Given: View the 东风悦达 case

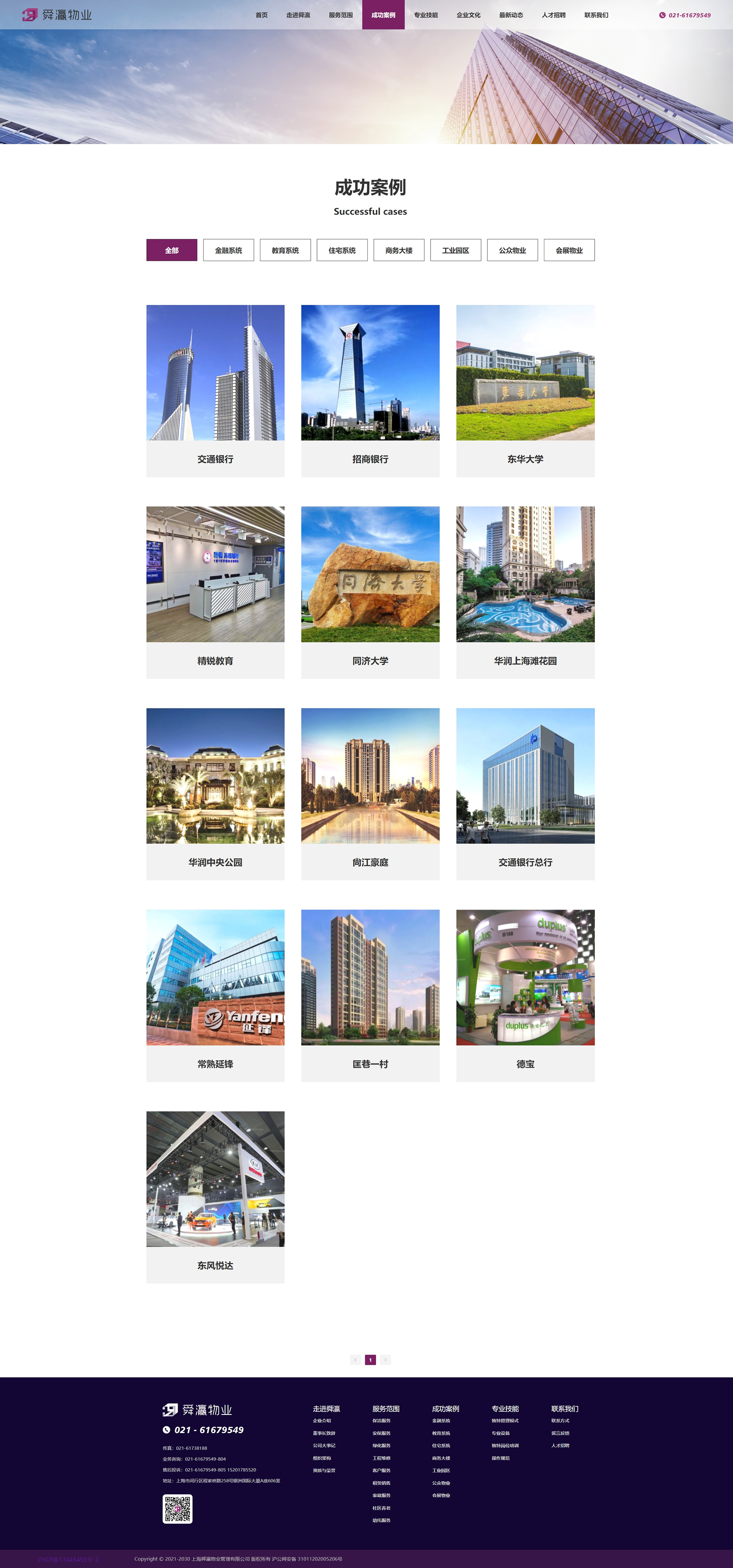Looking at the screenshot, I should 216,1197.
